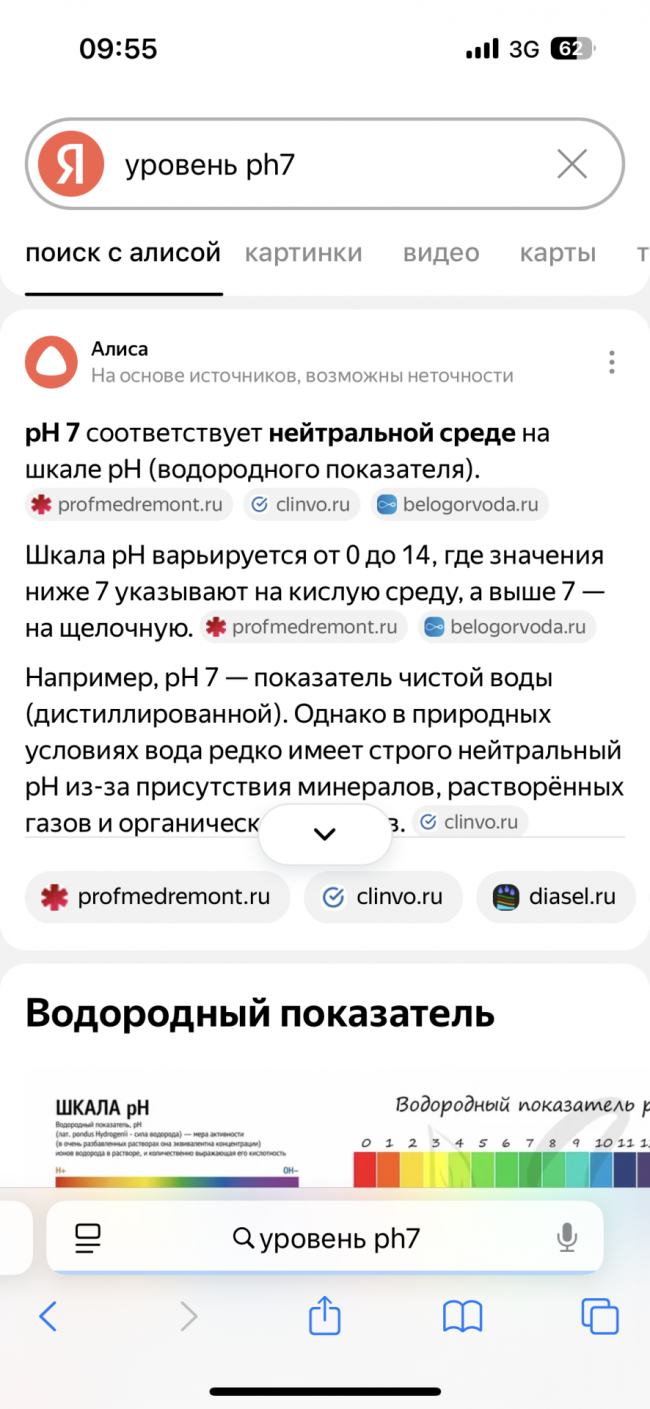The width and height of the screenshot is (650, 1409).
Task: Tap the Safari address bar
Action: (325, 1239)
